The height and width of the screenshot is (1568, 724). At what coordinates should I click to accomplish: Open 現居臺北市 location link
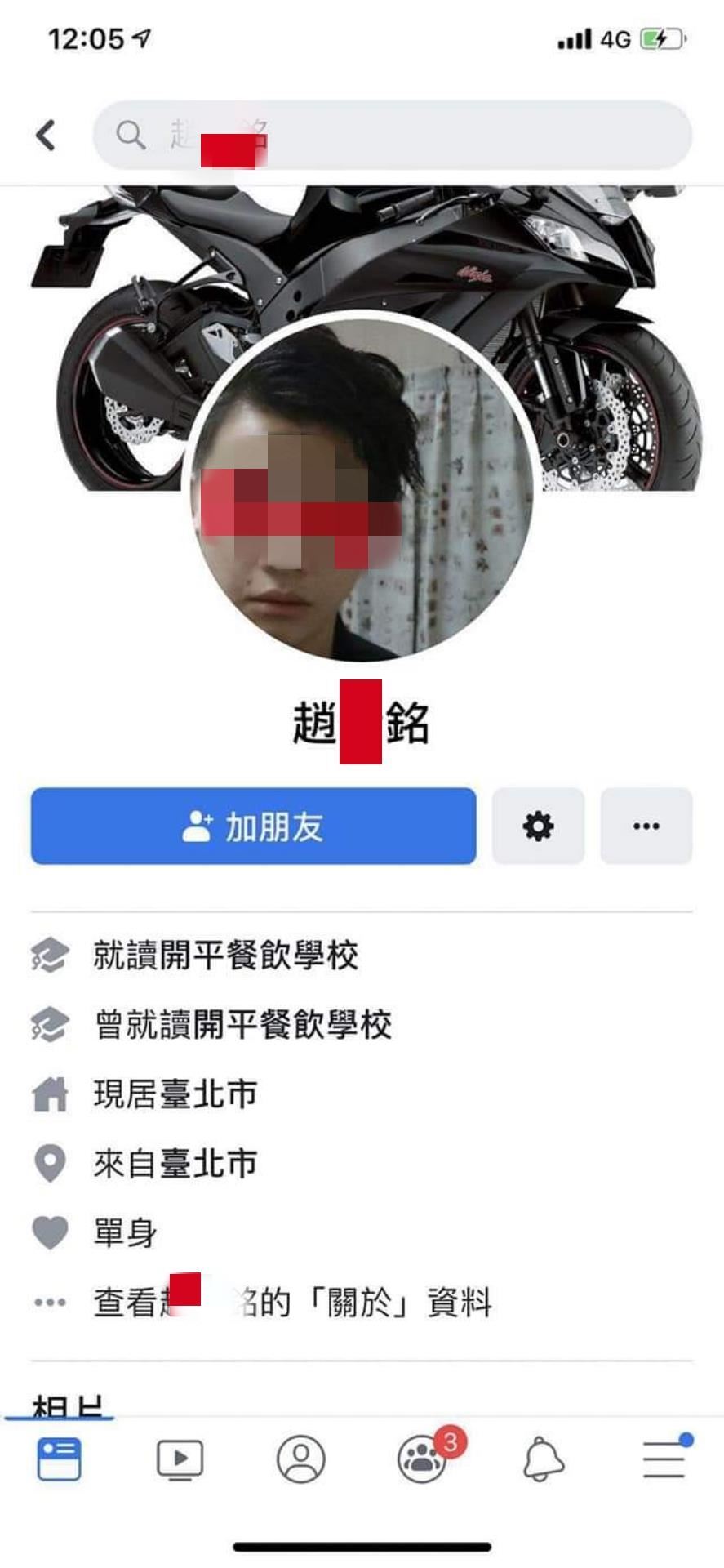(175, 1094)
